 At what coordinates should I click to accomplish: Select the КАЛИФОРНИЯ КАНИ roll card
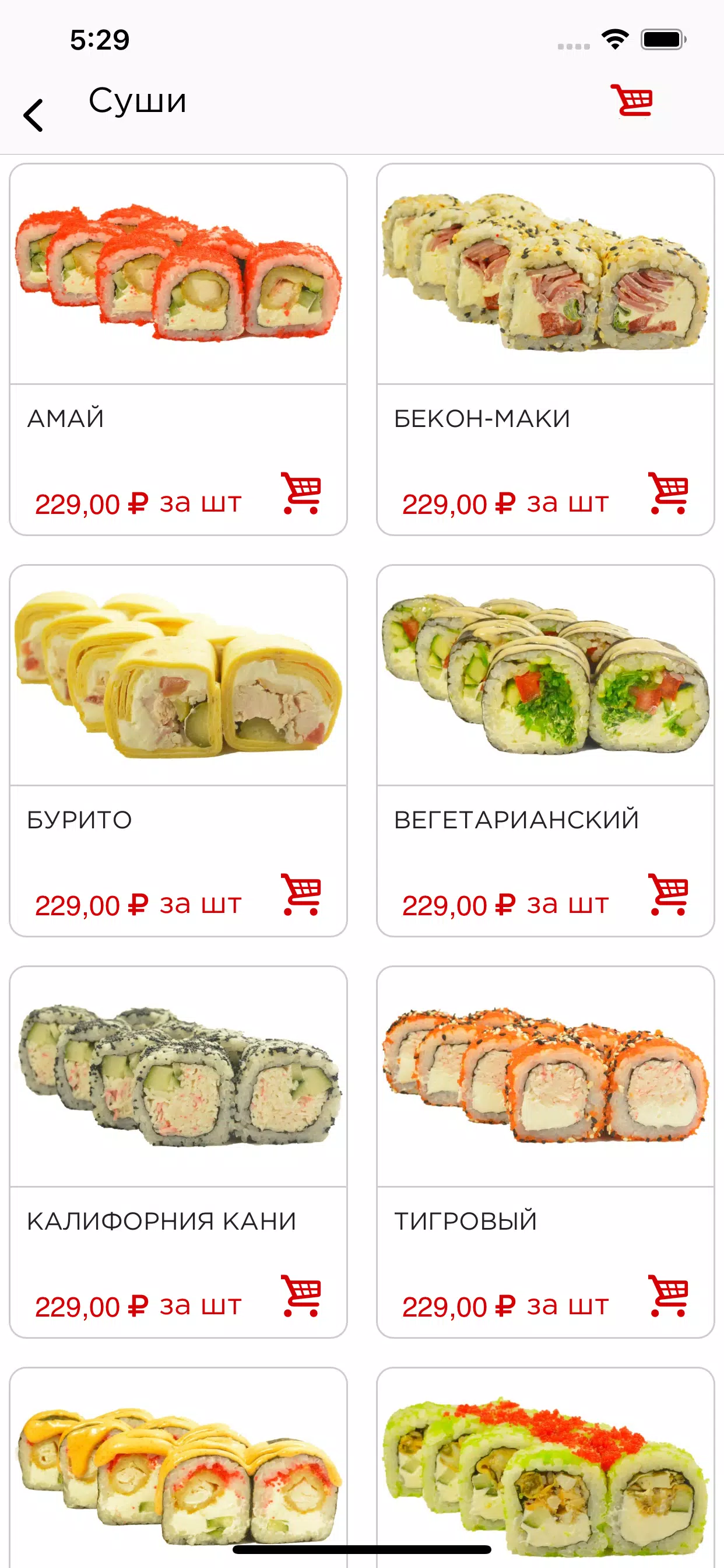pyautogui.click(x=178, y=1151)
